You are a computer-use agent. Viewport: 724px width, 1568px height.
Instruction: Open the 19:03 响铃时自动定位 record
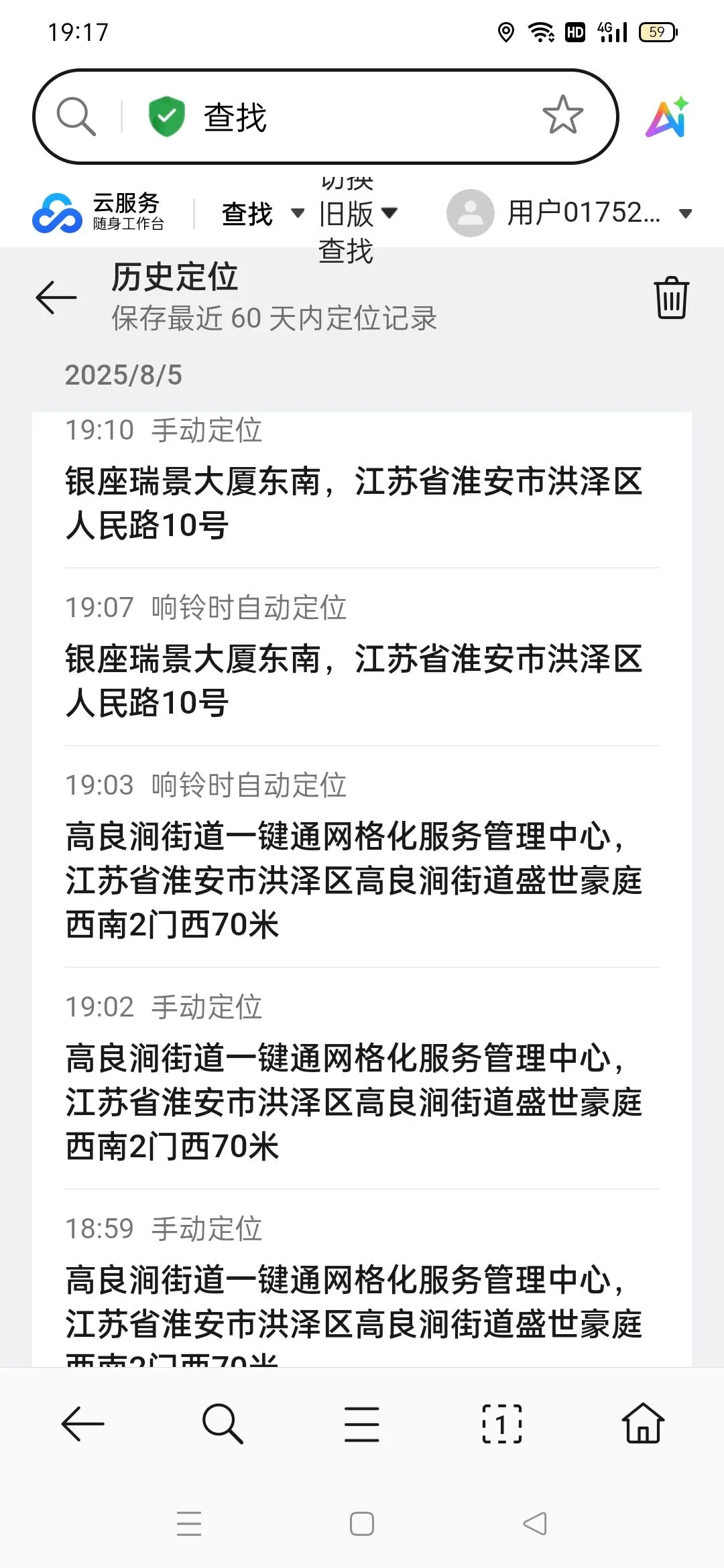[x=362, y=856]
